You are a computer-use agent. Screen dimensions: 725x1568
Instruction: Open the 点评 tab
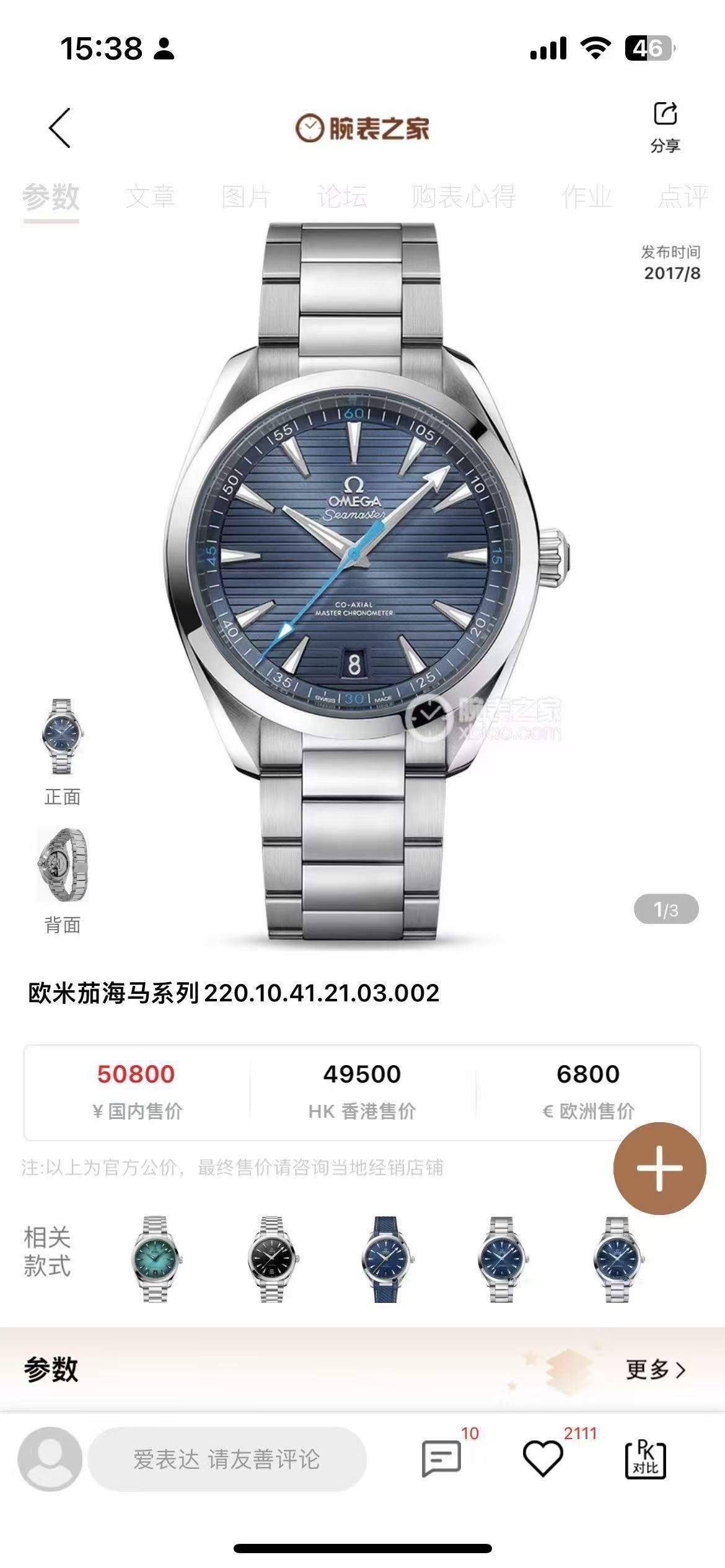tap(683, 197)
